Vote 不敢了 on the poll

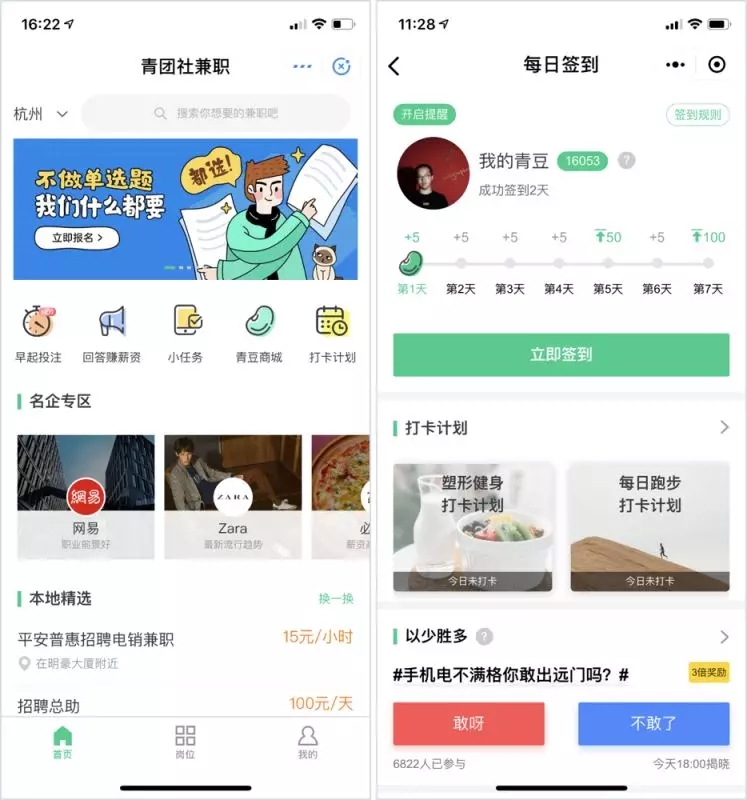click(x=653, y=723)
